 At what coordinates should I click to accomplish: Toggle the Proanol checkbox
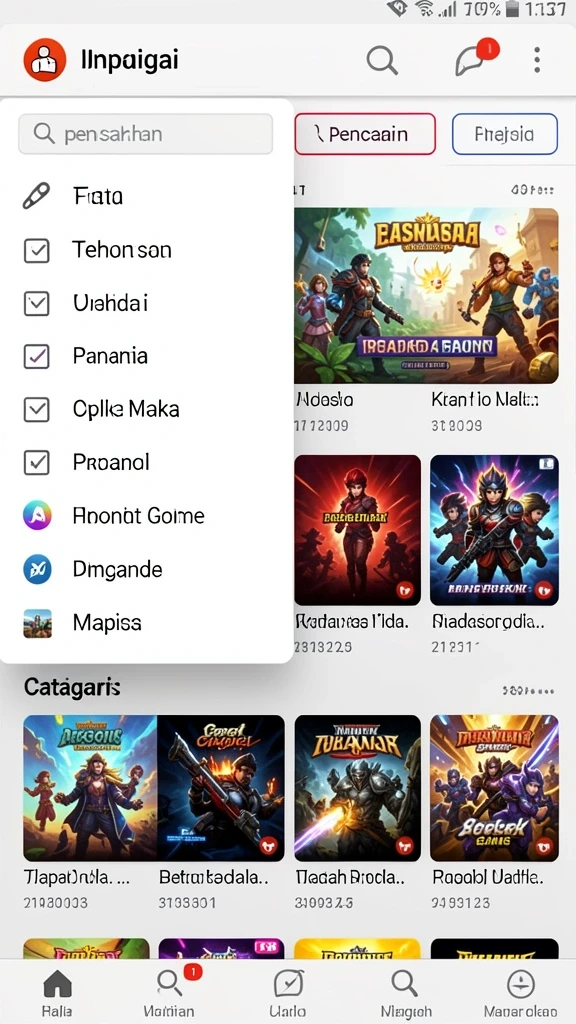click(37, 462)
